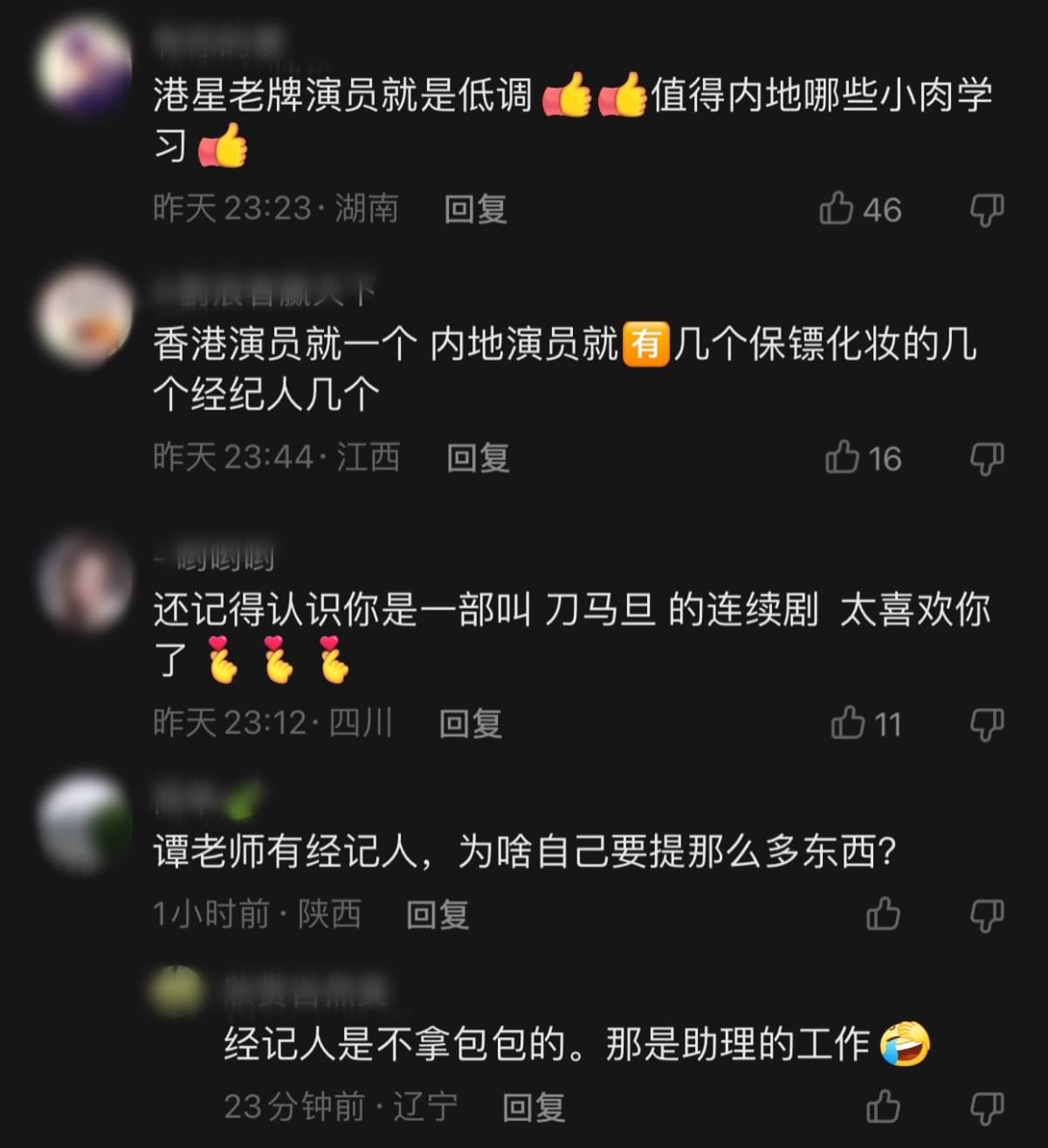Reply to the 1小时前 陕西 comment
The image size is (1048, 1148).
[x=438, y=914]
